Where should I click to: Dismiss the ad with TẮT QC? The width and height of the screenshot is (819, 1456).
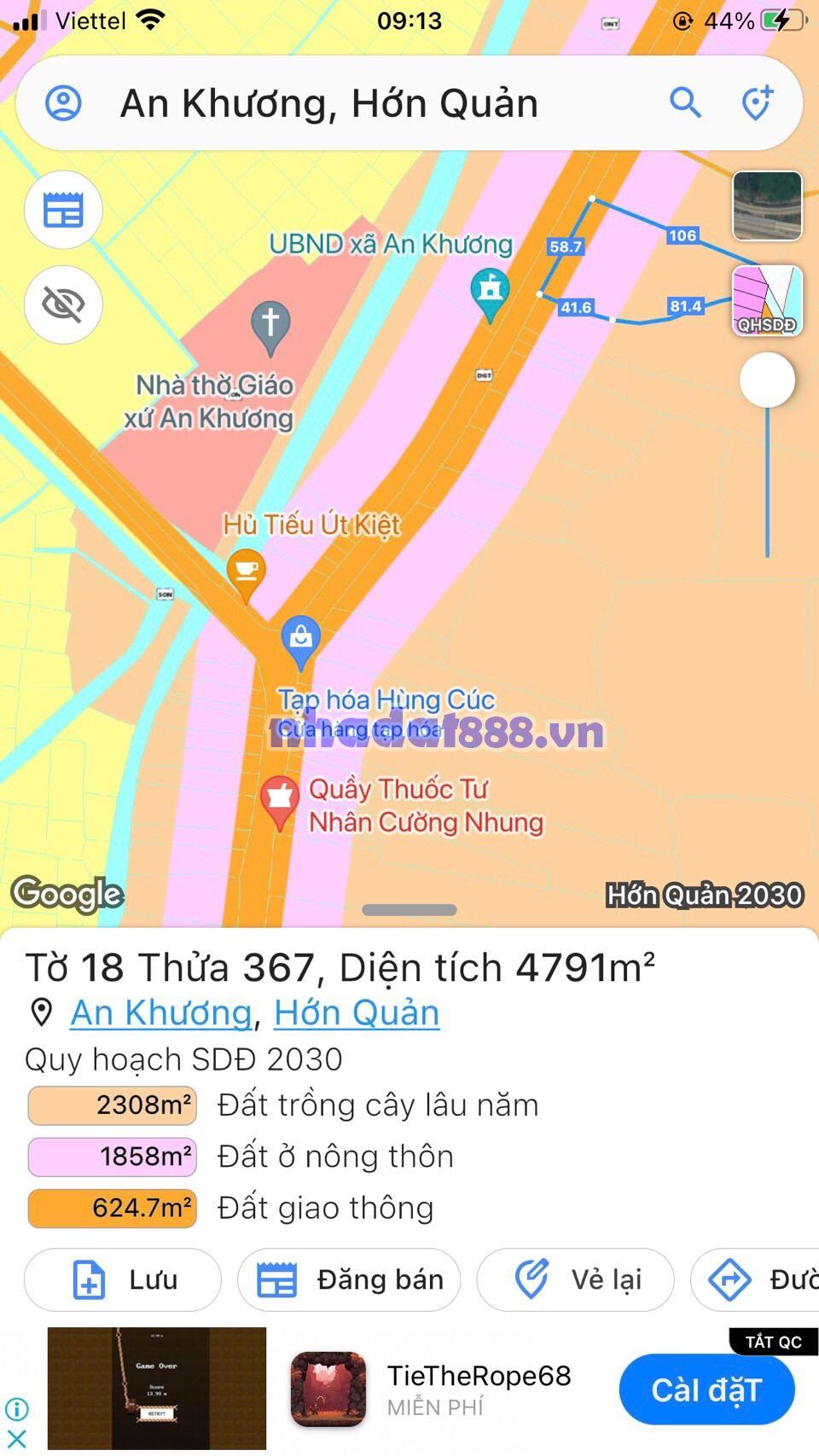pos(773,1342)
